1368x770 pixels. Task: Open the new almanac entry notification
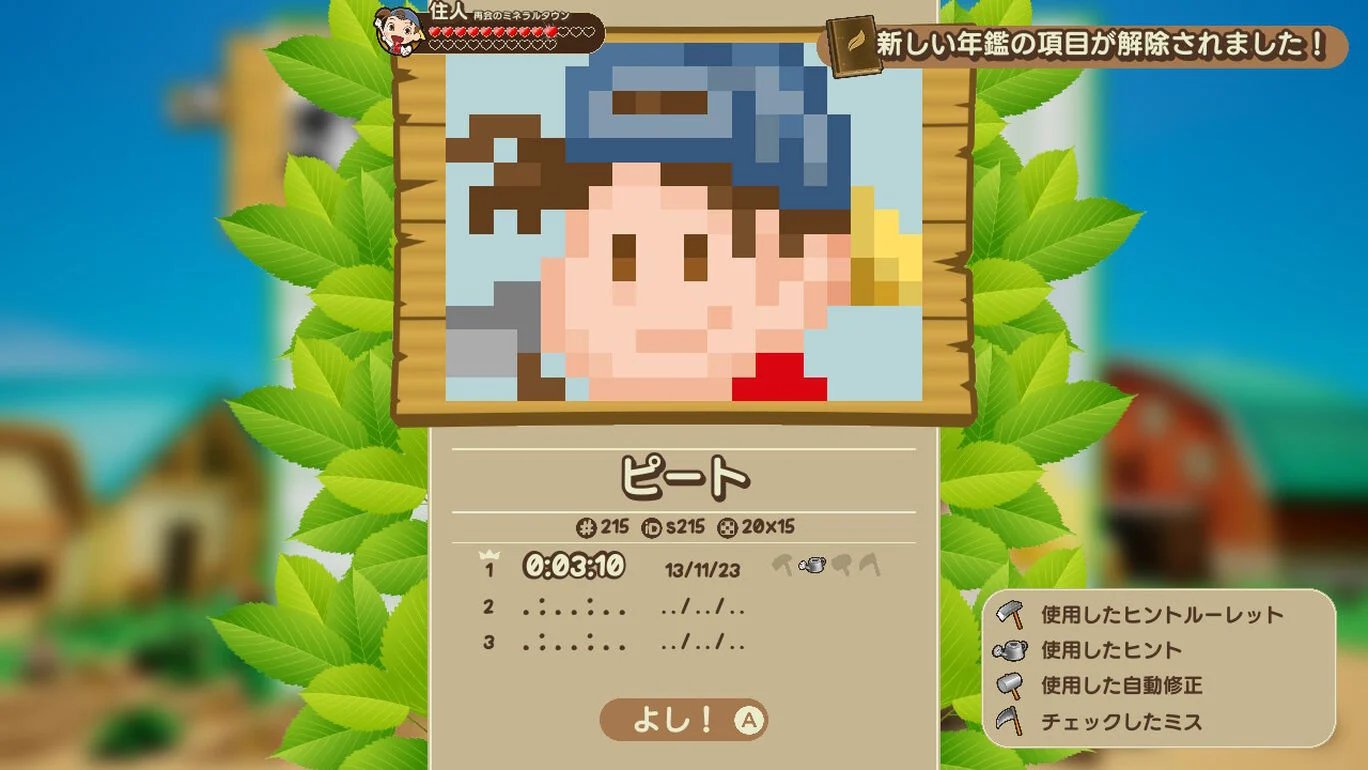(1084, 45)
